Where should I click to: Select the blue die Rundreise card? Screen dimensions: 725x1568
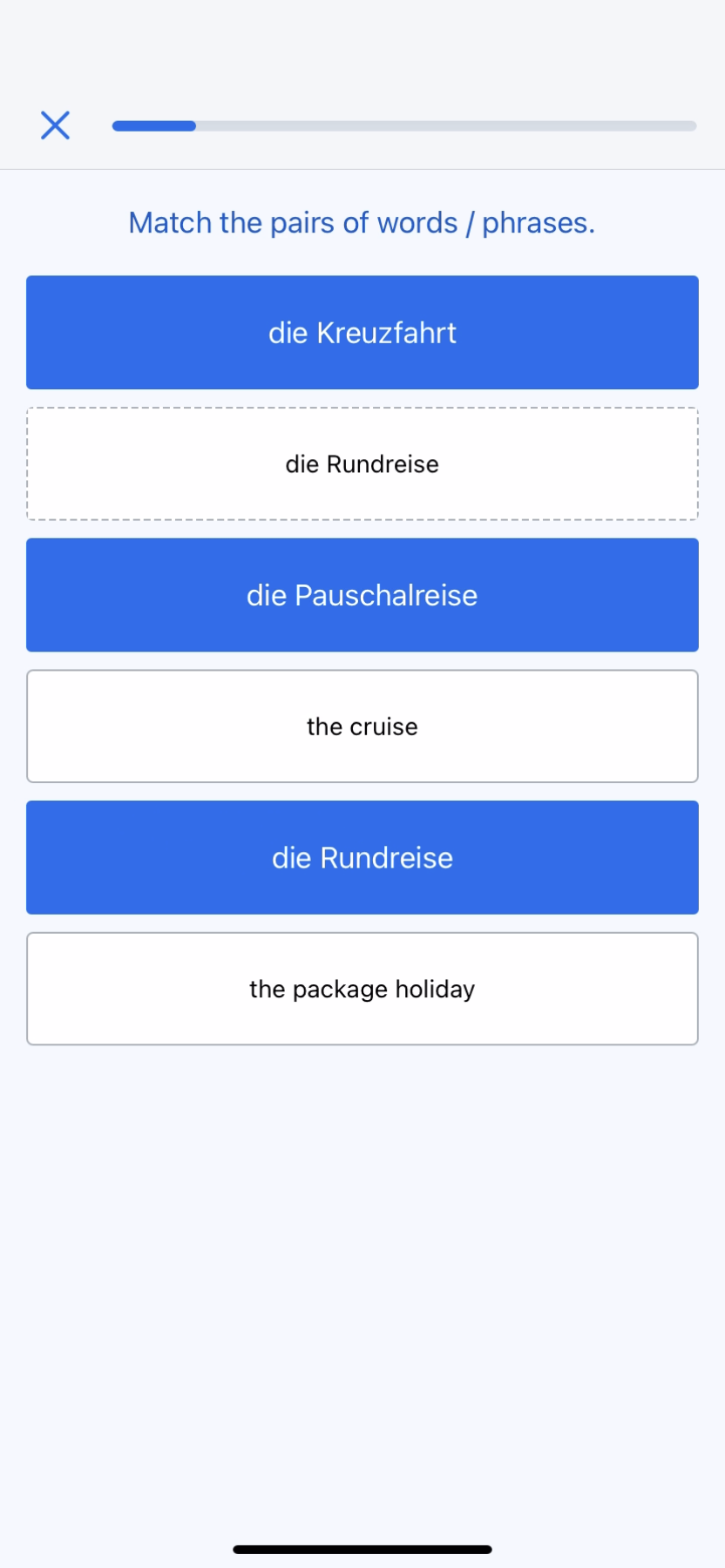pyautogui.click(x=362, y=858)
